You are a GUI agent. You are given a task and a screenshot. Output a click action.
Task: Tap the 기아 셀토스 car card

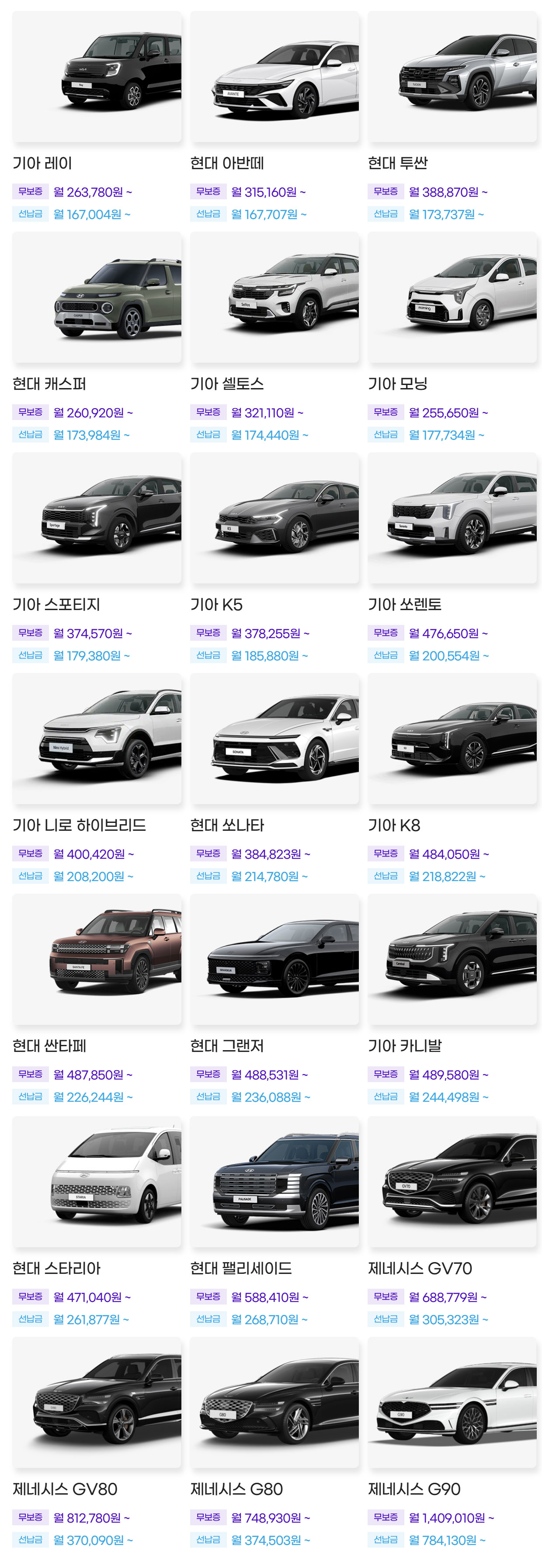click(x=274, y=298)
